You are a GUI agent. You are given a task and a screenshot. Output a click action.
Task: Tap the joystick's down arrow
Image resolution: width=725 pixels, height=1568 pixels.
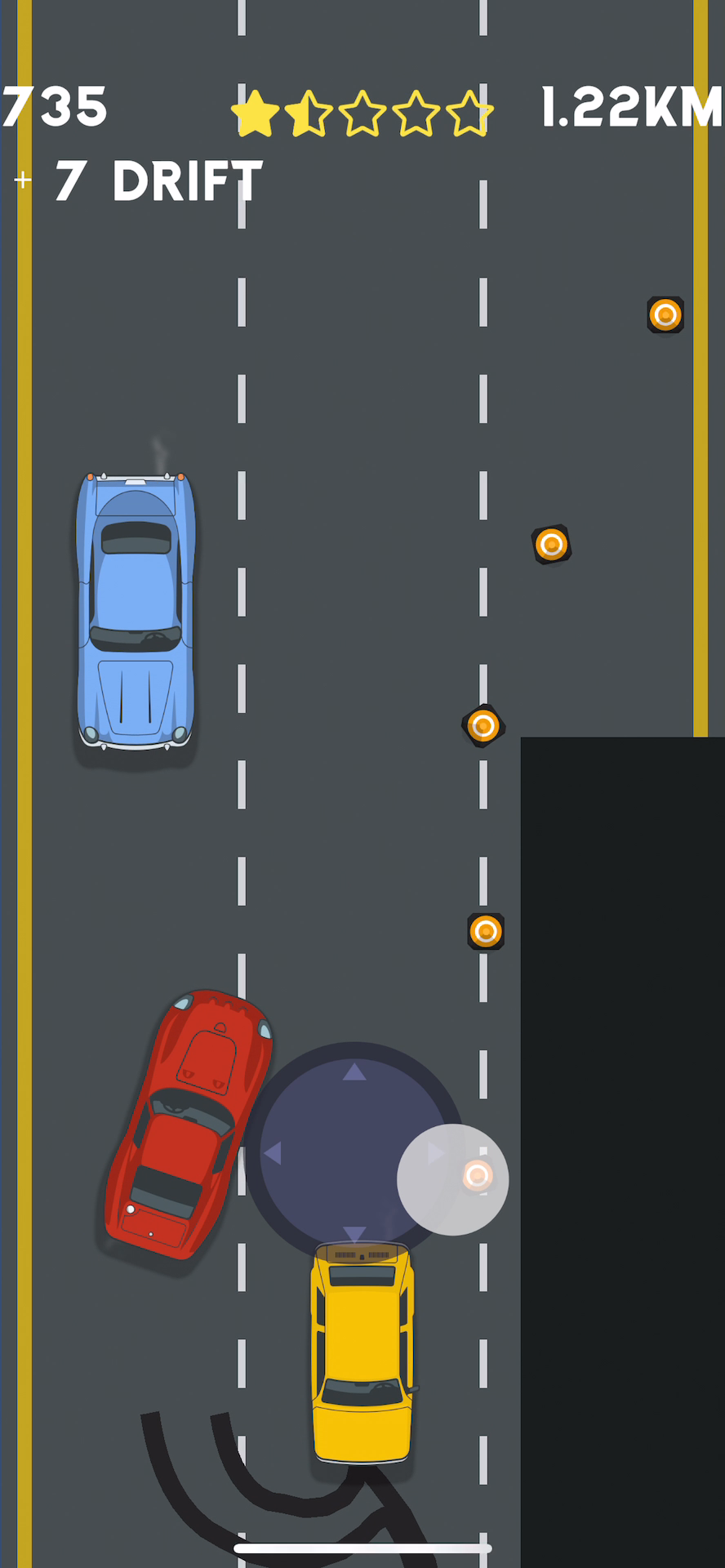[x=354, y=1233]
